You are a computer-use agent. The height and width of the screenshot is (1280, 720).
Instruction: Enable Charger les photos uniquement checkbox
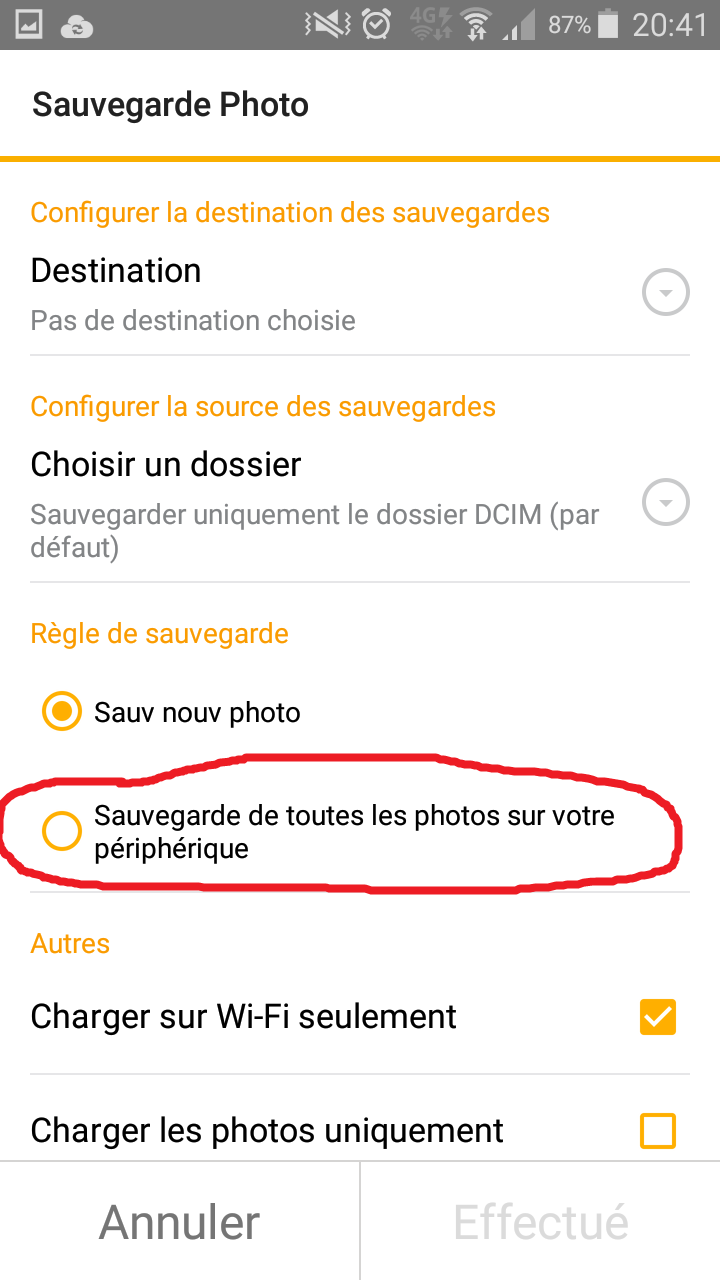coord(658,1131)
